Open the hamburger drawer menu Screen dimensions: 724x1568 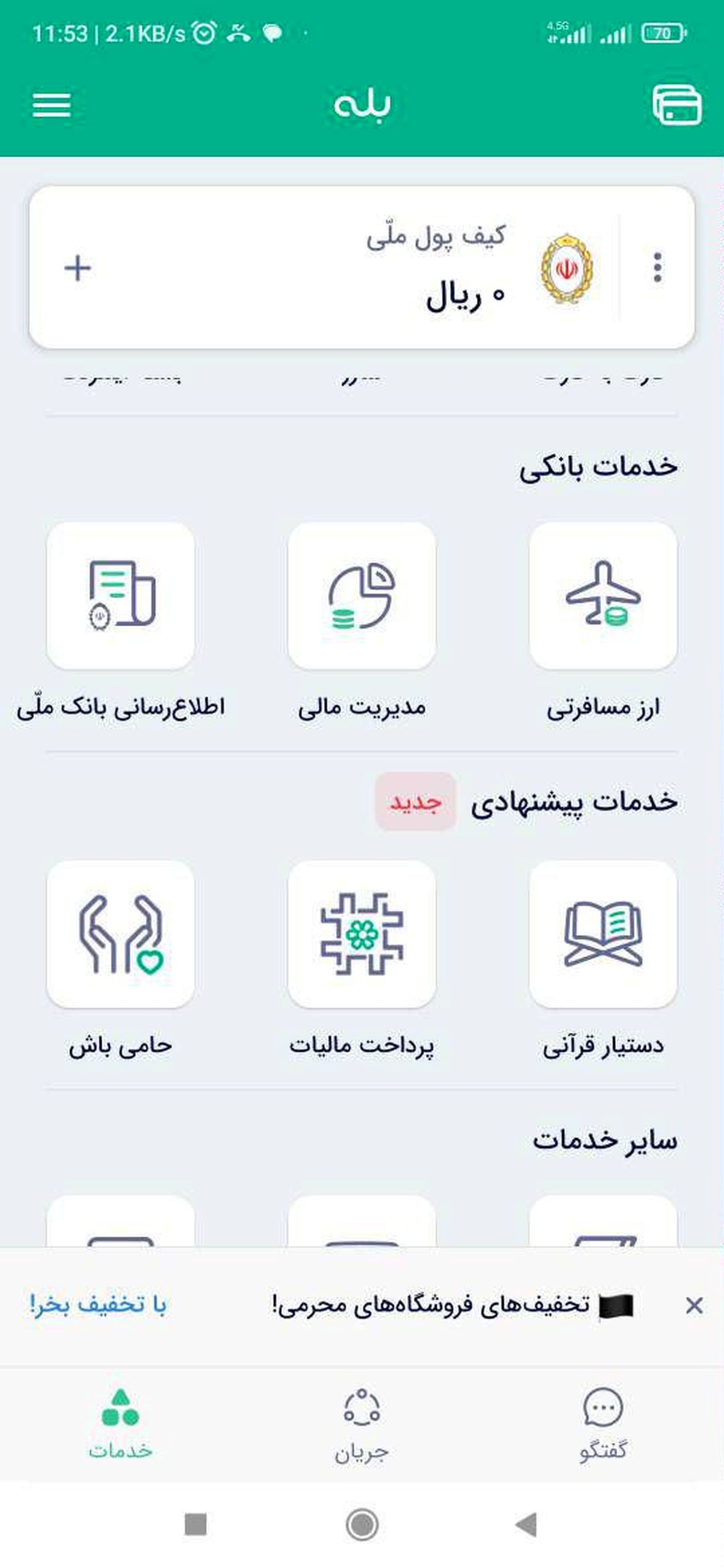tap(51, 105)
